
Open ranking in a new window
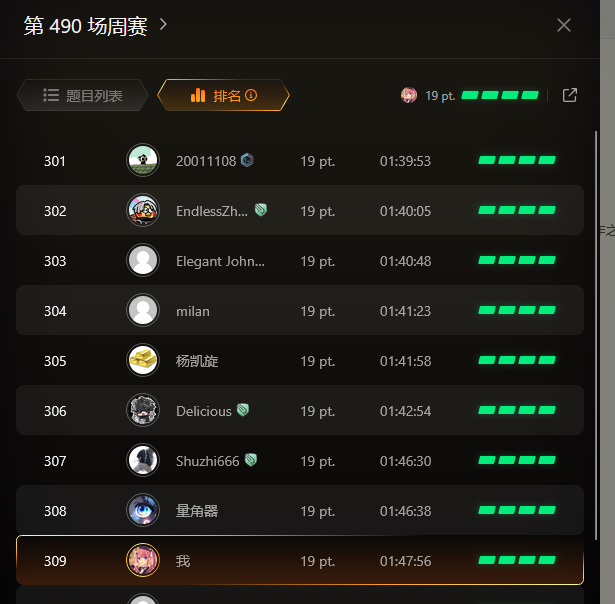coord(570,95)
